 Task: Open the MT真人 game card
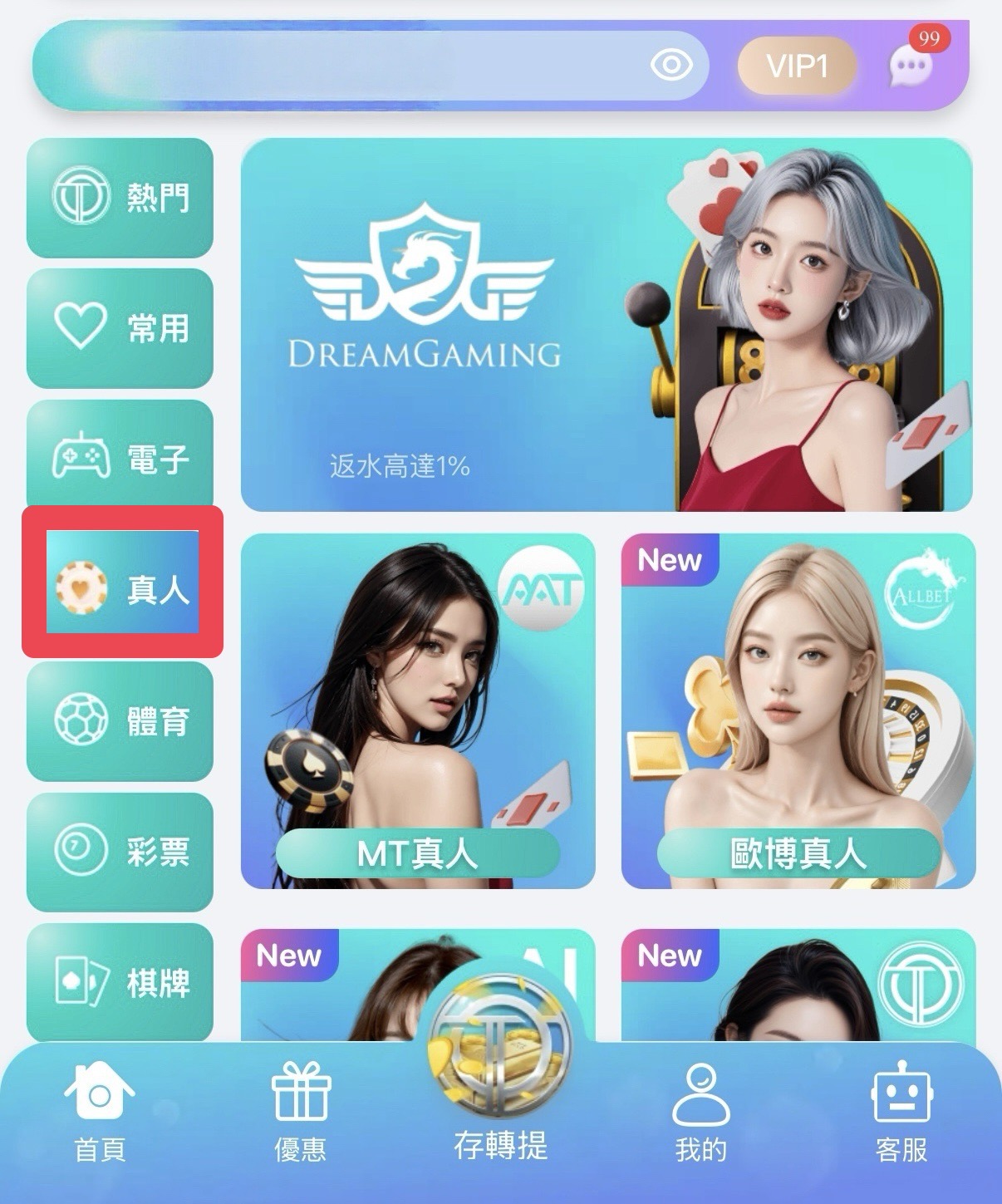coord(418,711)
